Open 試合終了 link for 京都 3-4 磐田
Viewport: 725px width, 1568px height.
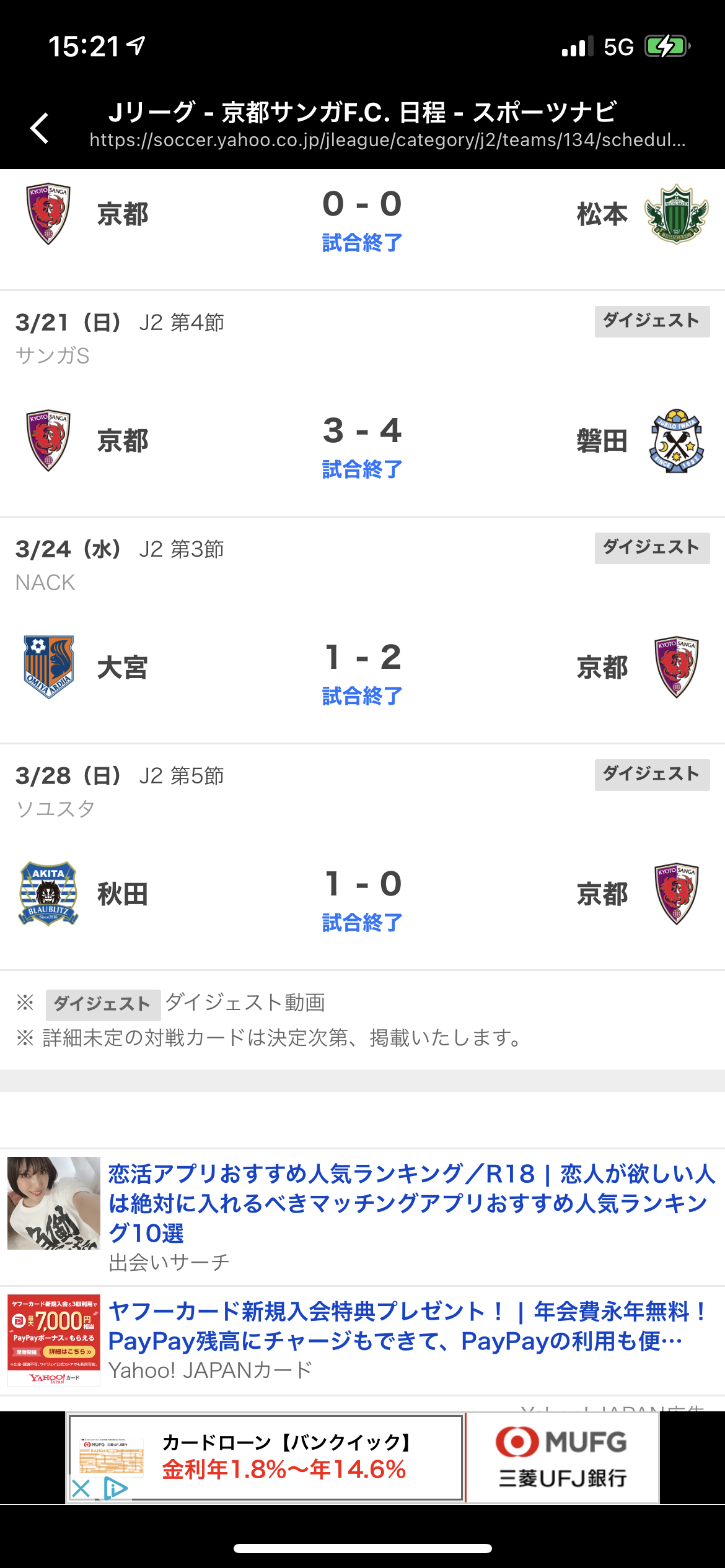362,469
